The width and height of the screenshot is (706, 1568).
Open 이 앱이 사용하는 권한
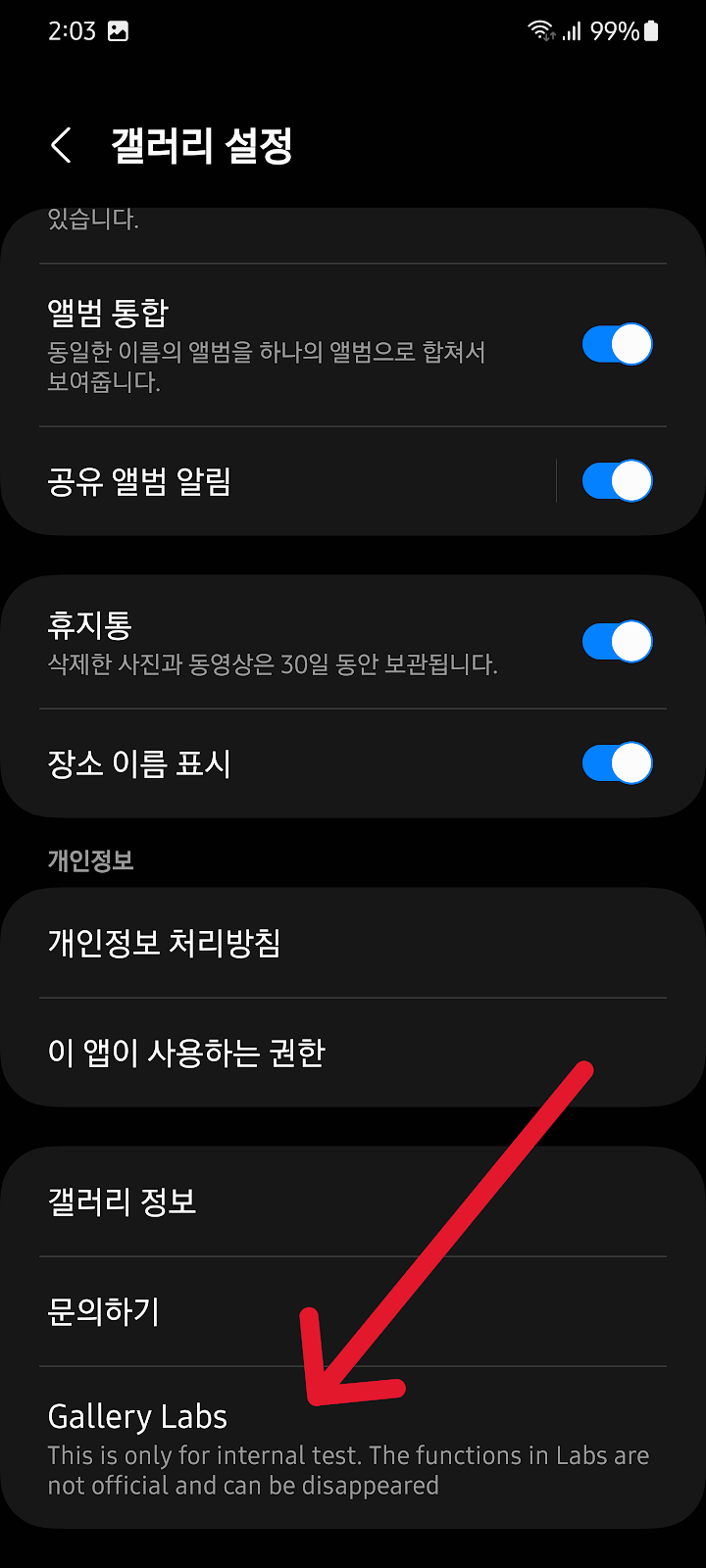click(353, 1053)
